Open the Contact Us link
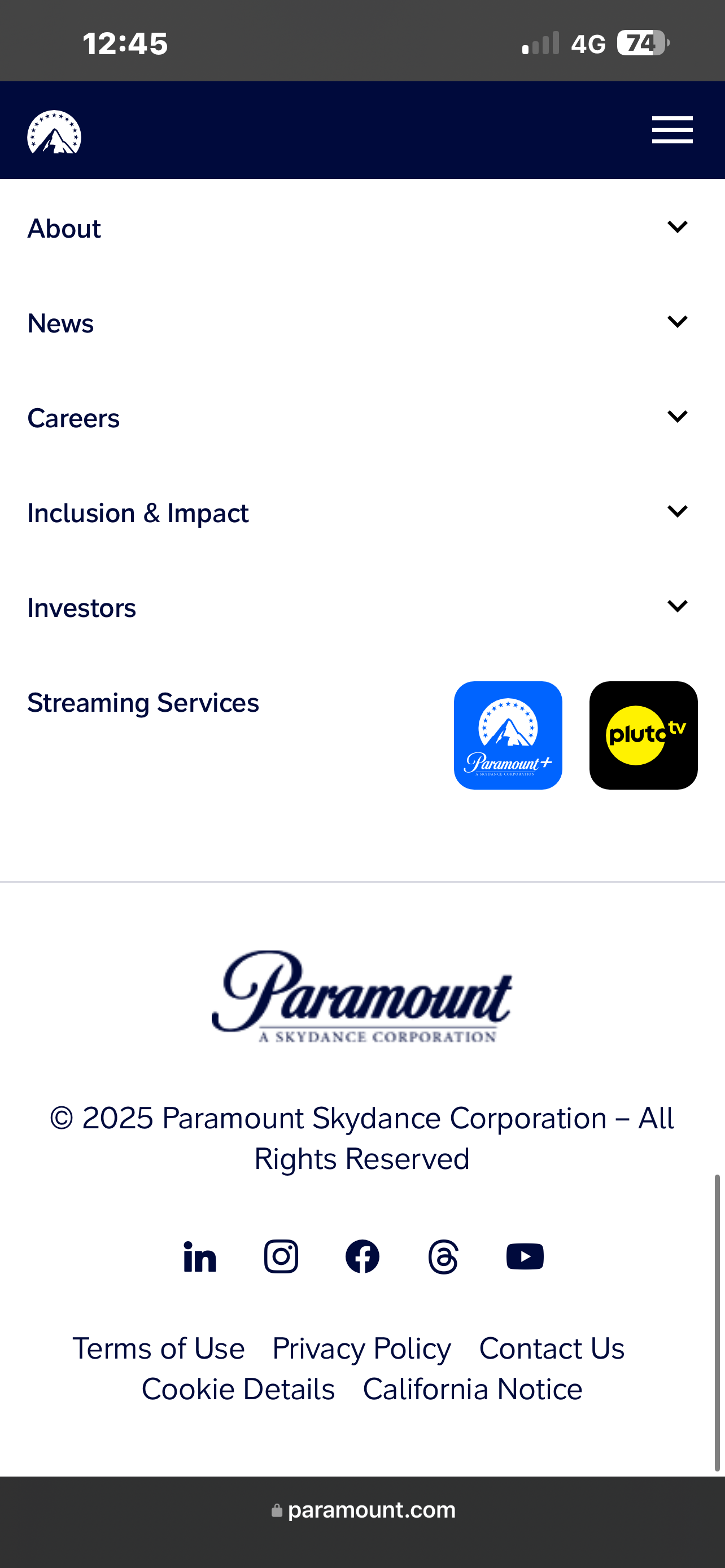Viewport: 725px width, 1568px height. click(x=552, y=1348)
